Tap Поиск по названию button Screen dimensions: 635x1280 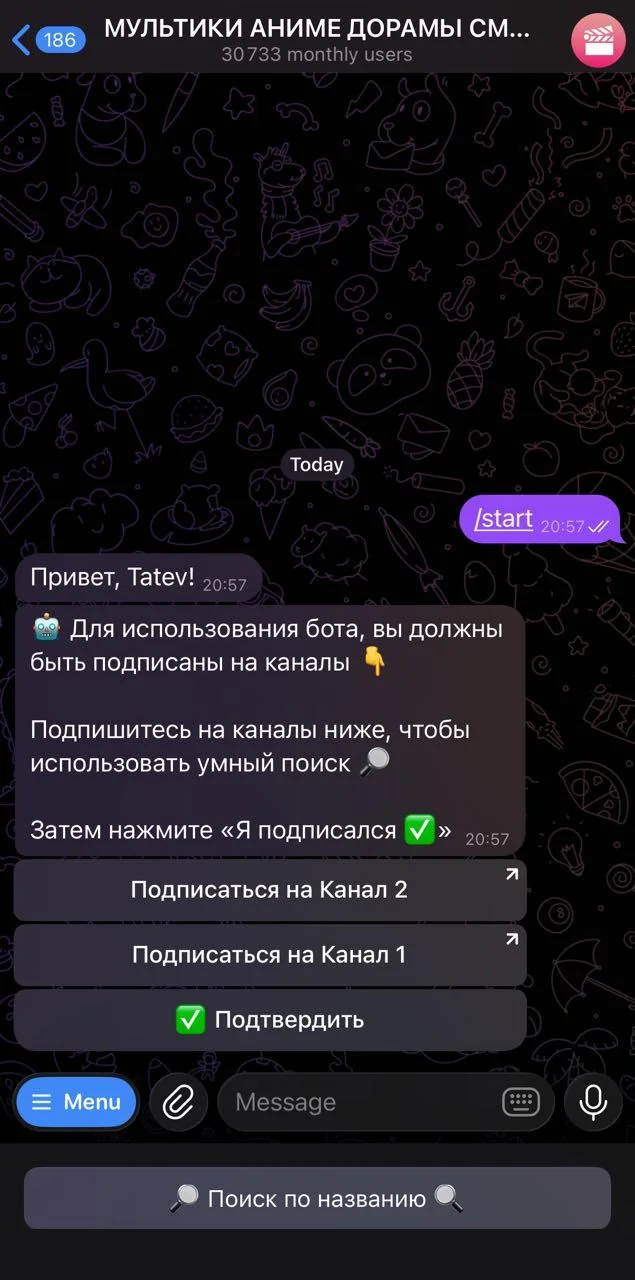(317, 1198)
